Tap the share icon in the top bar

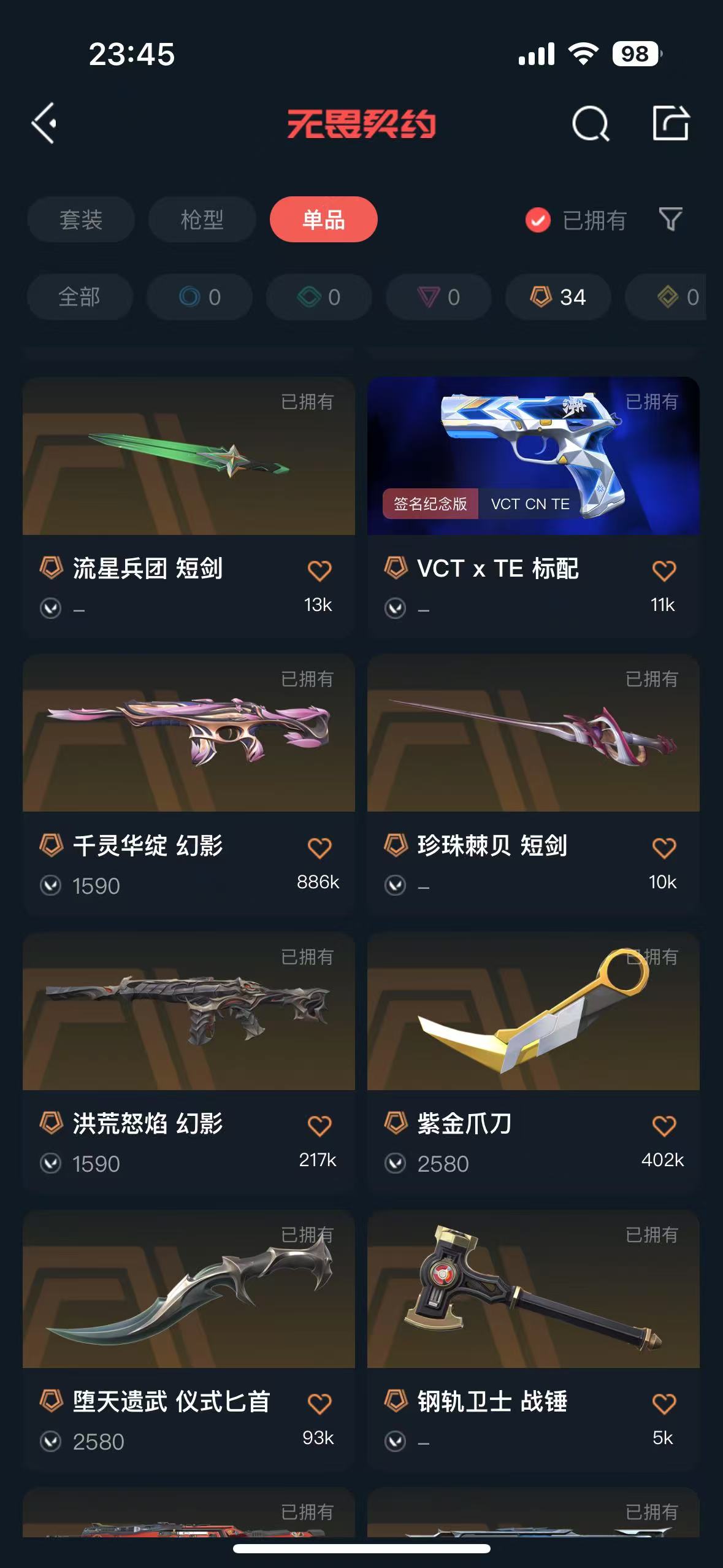coord(670,123)
